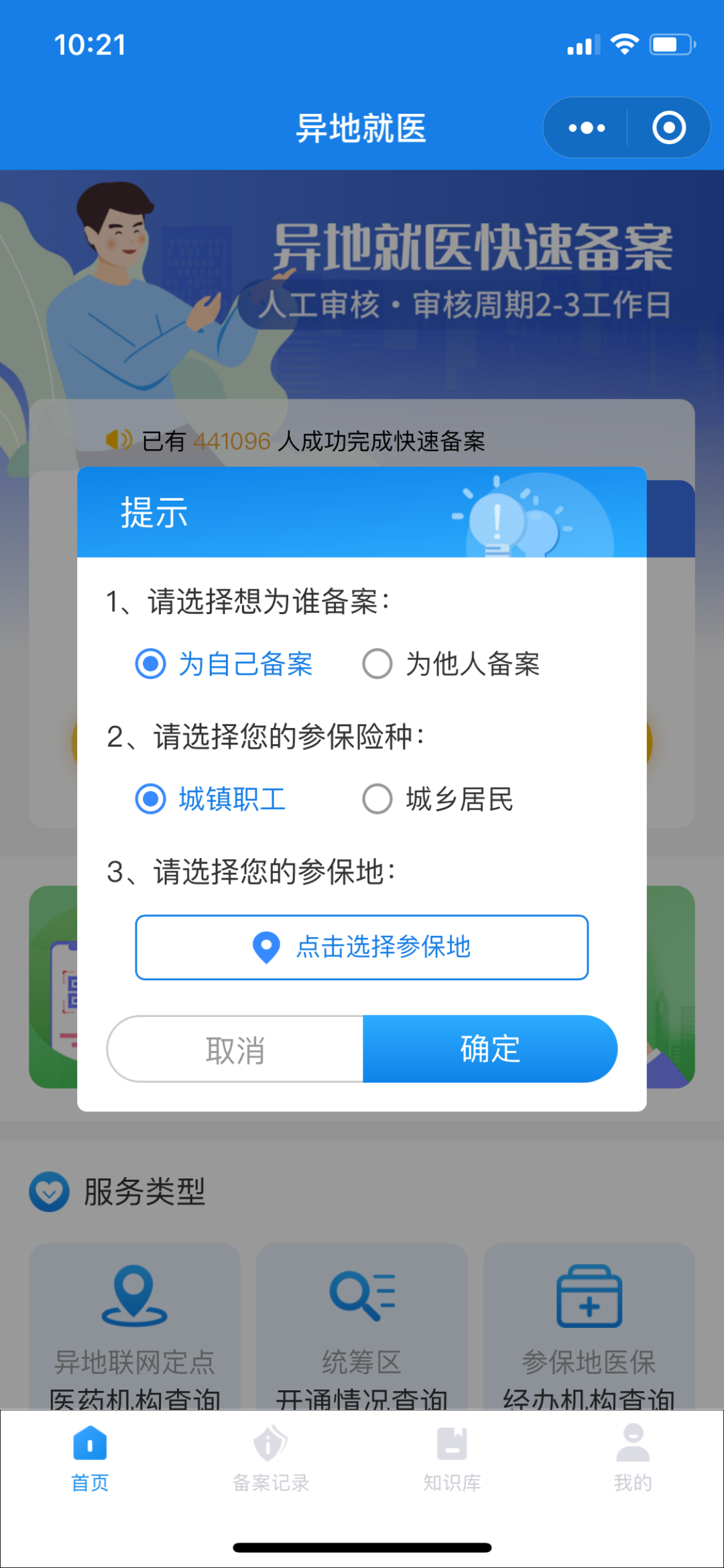
Task: Switch to the 首页 tab
Action: pos(90,1458)
